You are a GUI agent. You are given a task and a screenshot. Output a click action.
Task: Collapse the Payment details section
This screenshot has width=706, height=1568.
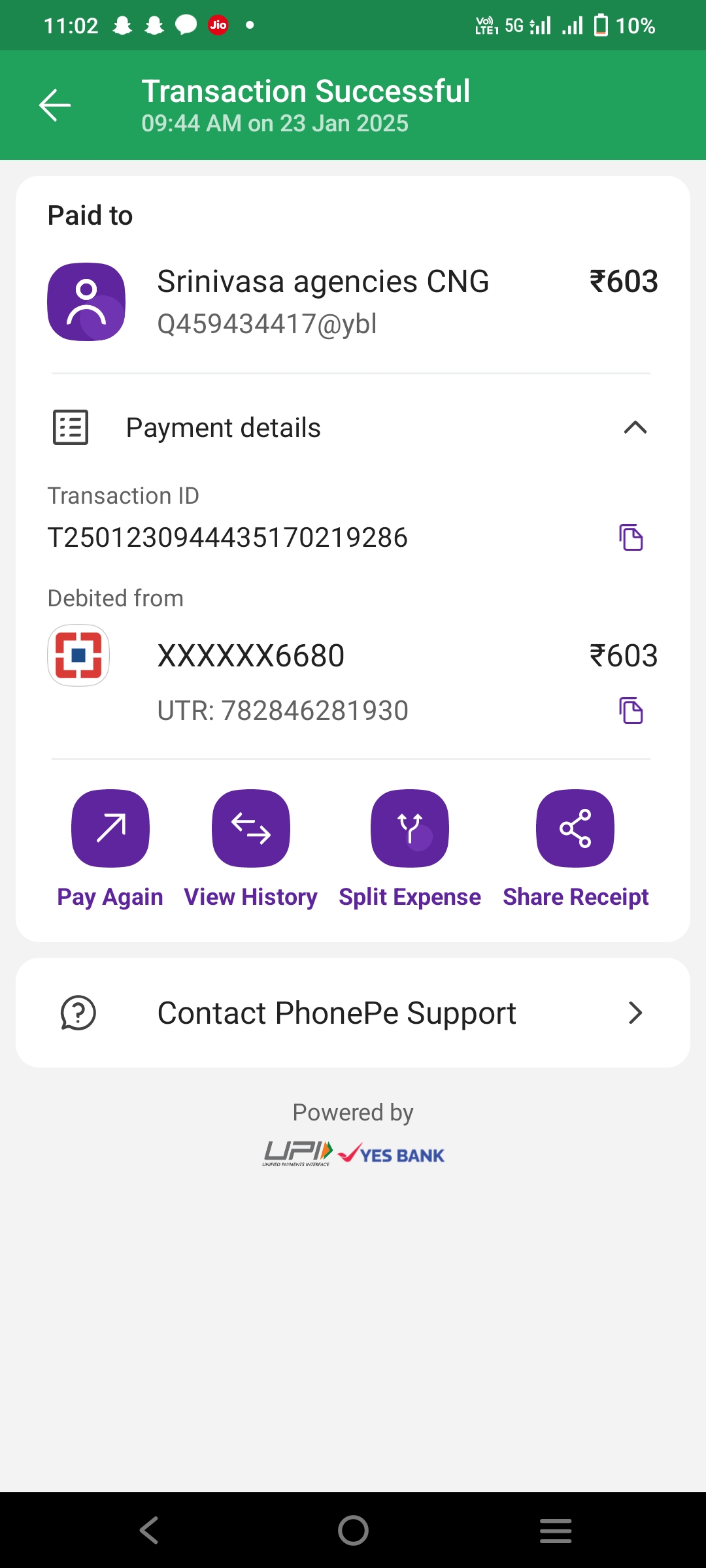click(635, 428)
